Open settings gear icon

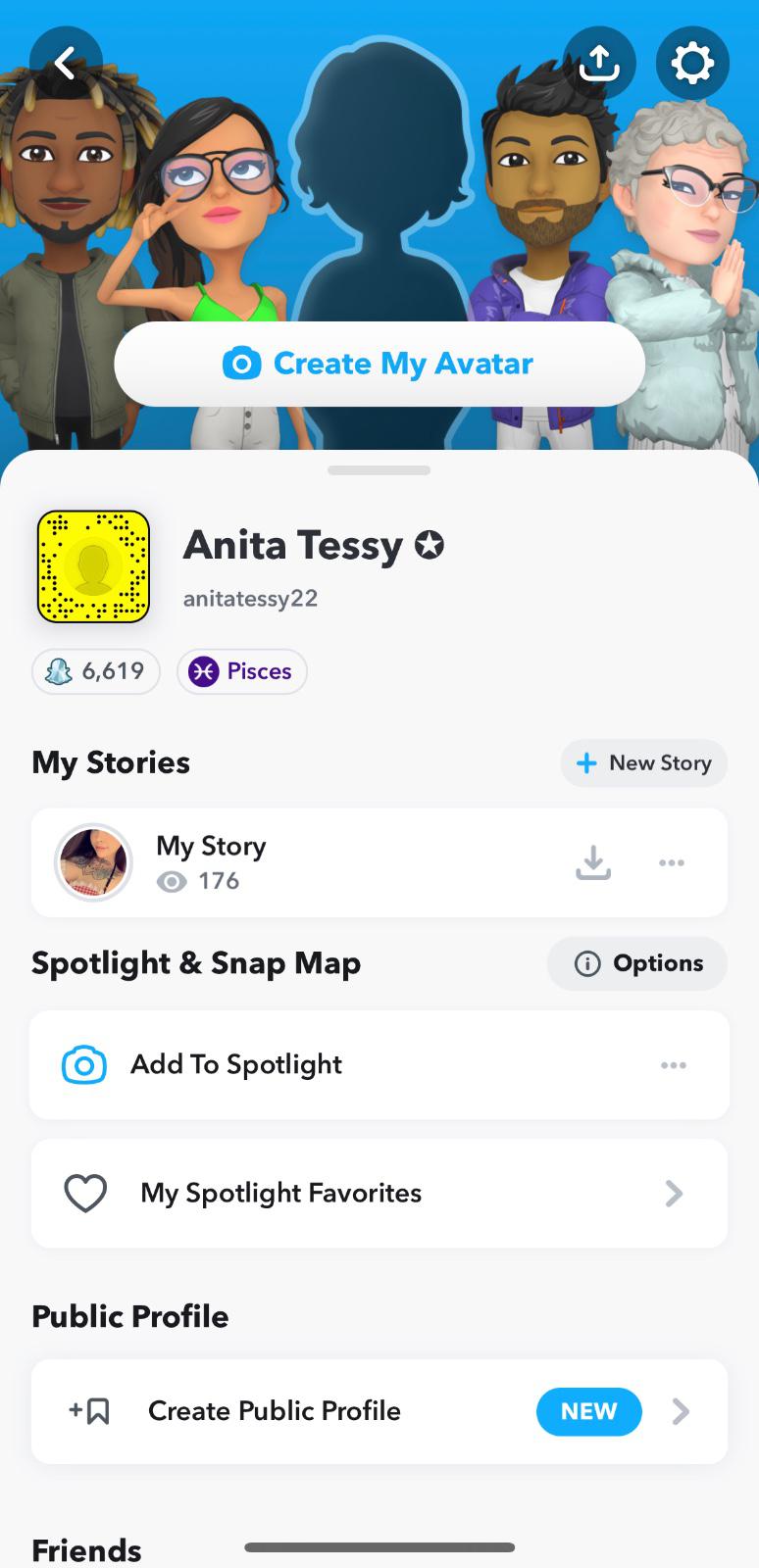(x=692, y=64)
